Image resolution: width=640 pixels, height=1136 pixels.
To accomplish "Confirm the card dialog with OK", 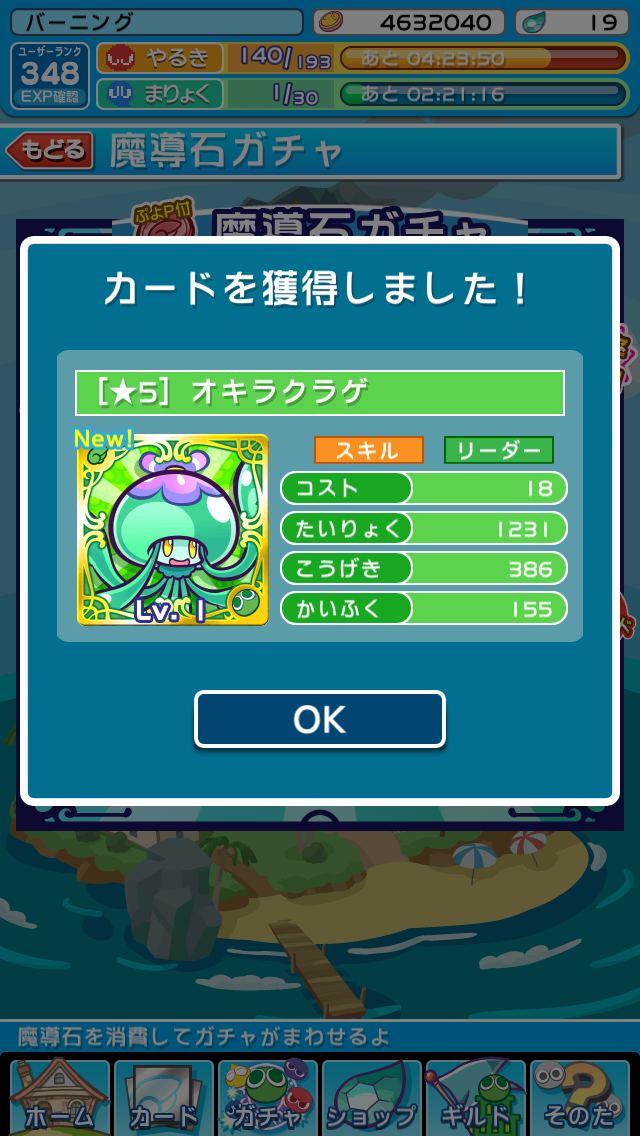I will tap(320, 719).
